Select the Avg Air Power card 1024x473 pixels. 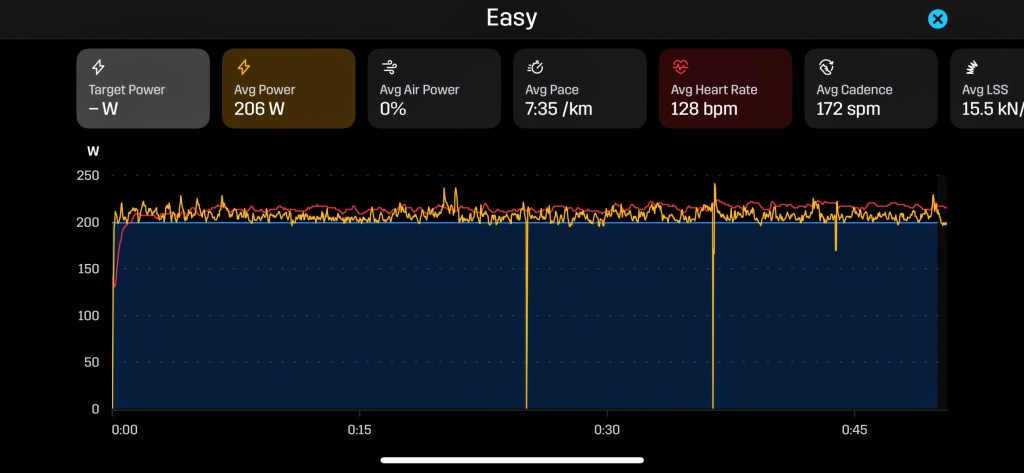(434, 89)
